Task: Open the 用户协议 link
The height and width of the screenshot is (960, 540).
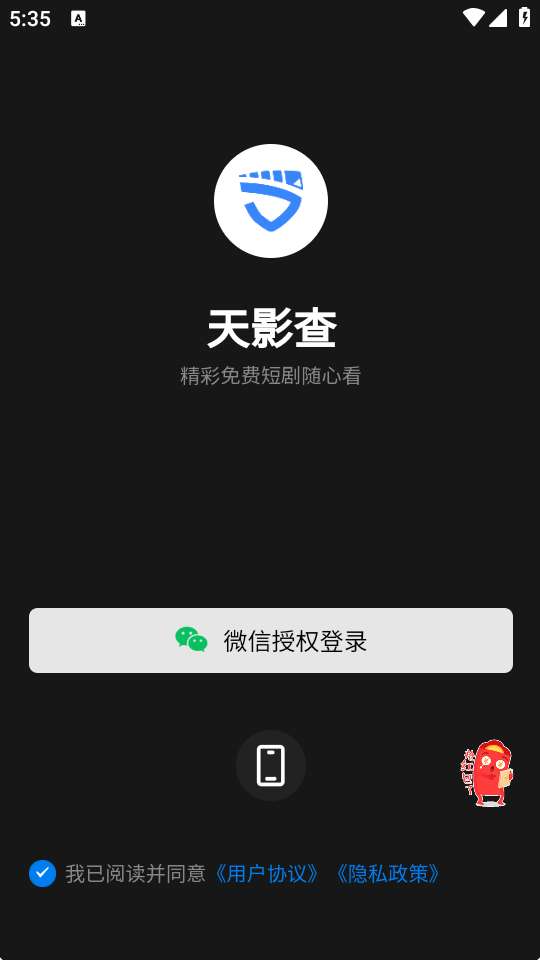Action: point(266,874)
